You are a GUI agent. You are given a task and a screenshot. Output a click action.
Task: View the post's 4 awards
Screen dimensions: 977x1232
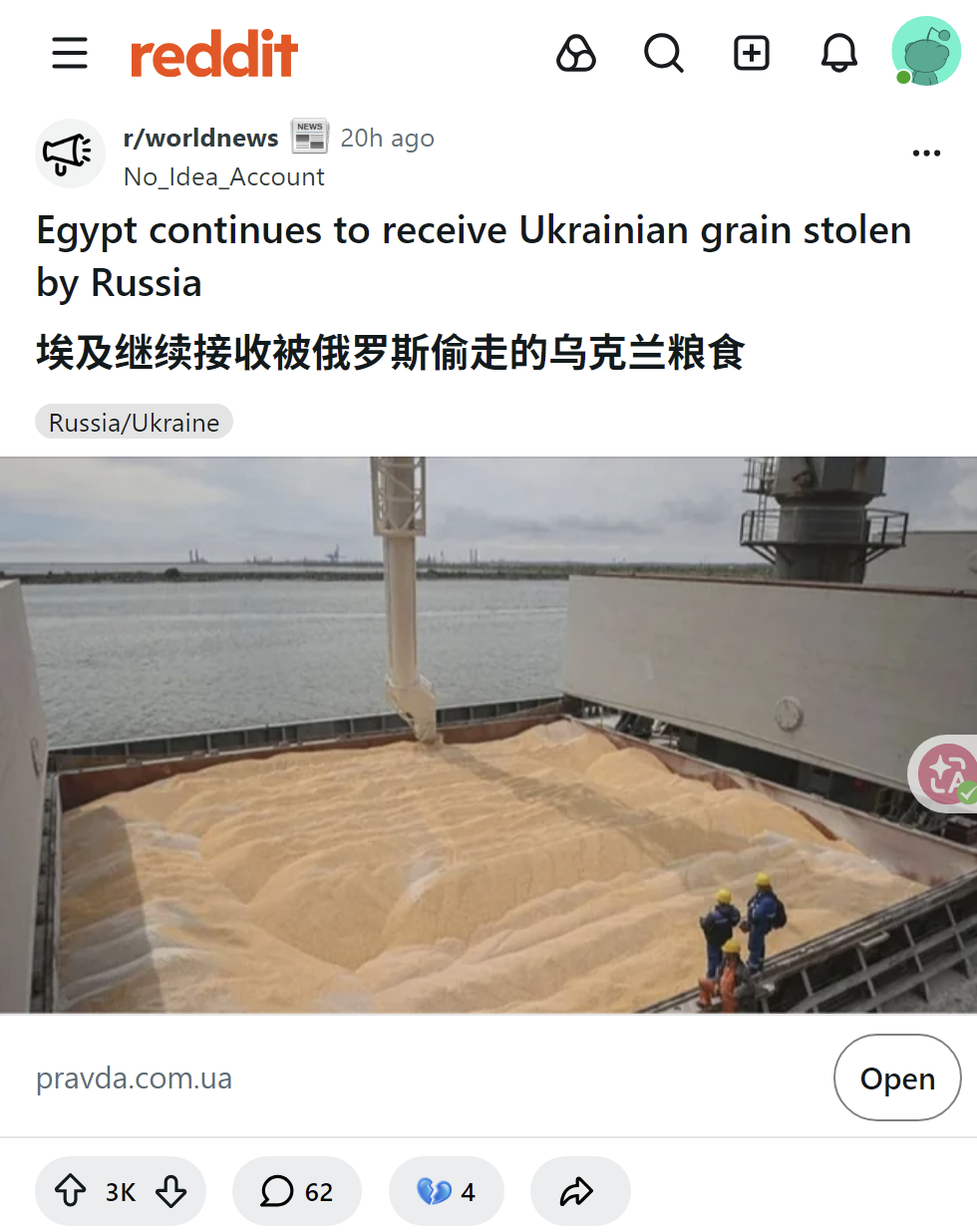pyautogui.click(x=447, y=1191)
